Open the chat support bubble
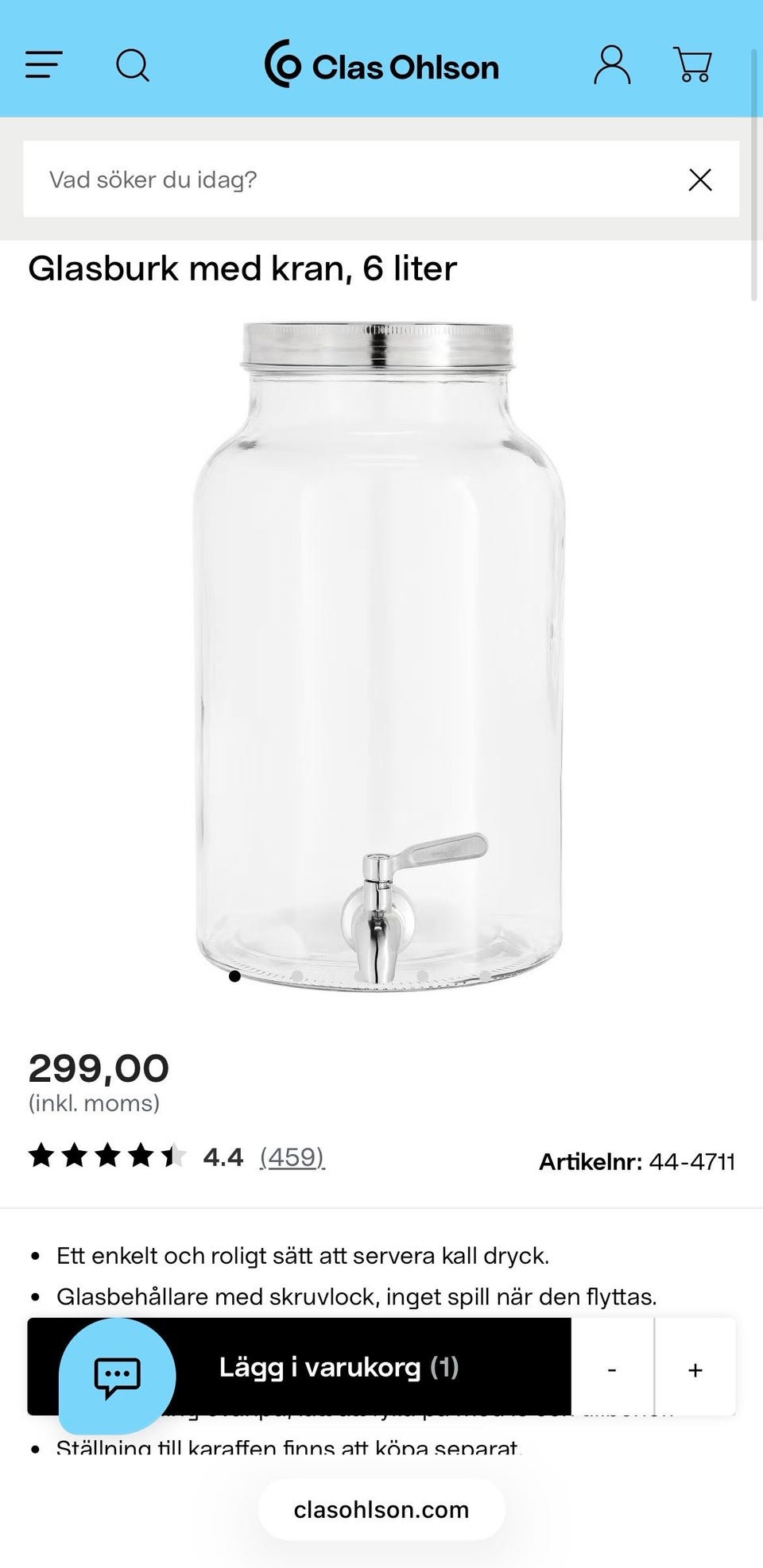Image resolution: width=763 pixels, height=1568 pixels. tap(117, 1376)
